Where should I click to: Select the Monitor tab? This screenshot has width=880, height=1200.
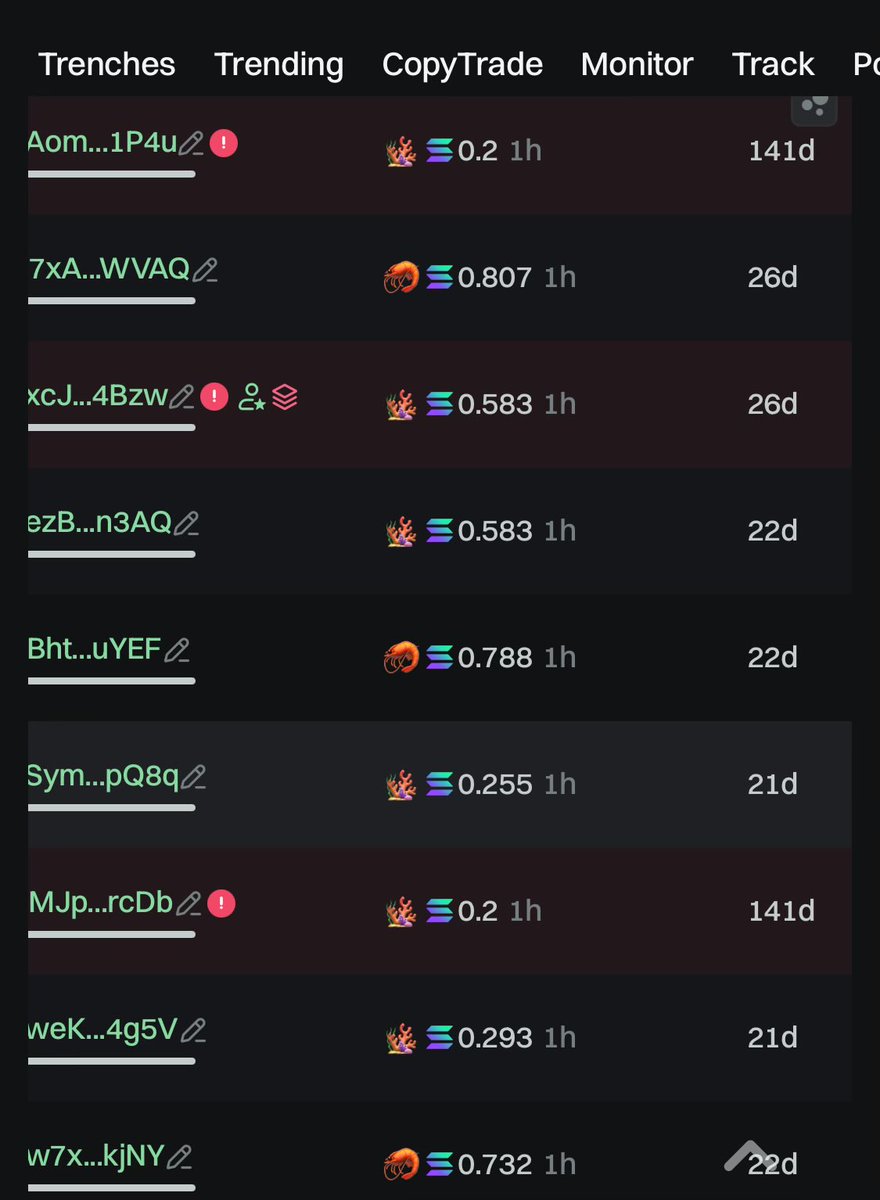(636, 65)
